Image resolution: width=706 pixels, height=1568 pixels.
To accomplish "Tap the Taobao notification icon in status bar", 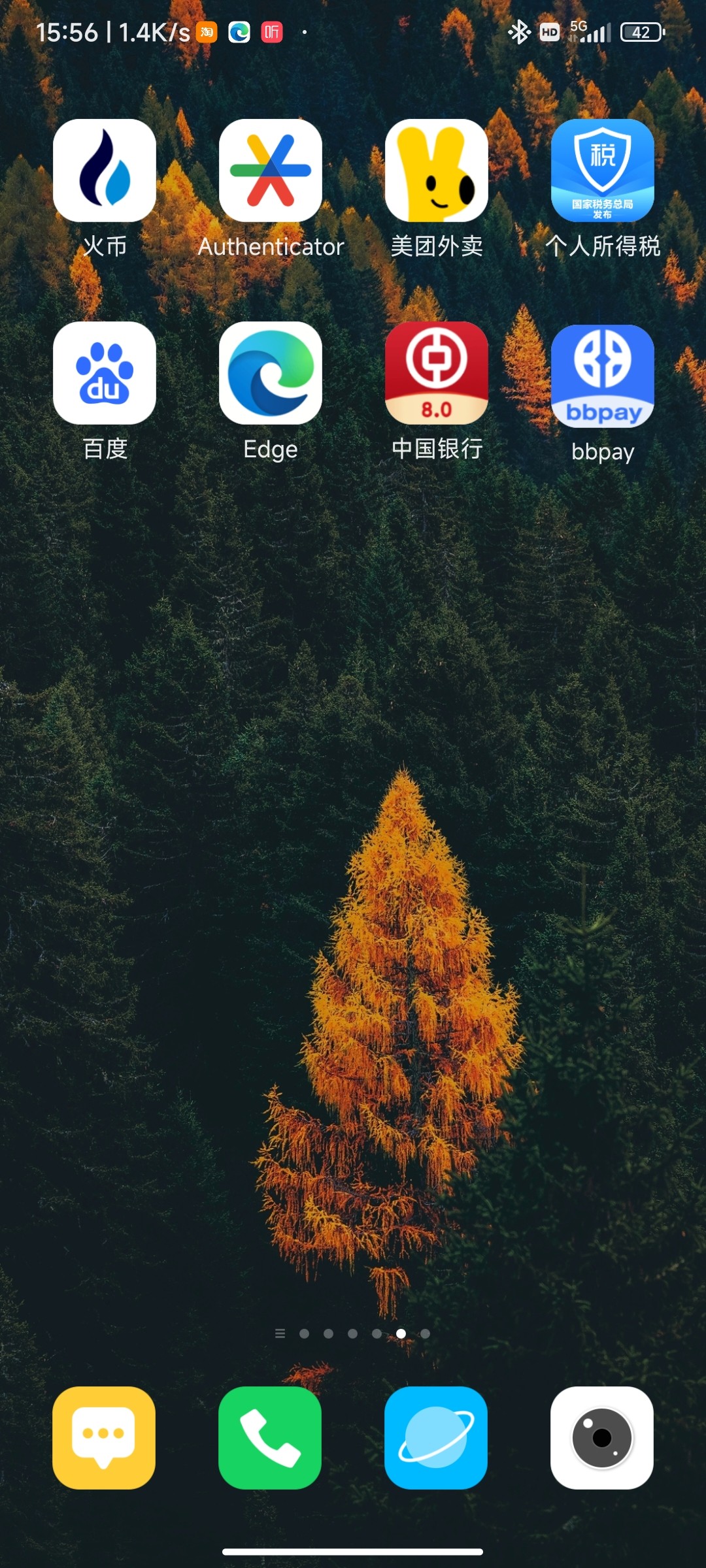I will (207, 31).
